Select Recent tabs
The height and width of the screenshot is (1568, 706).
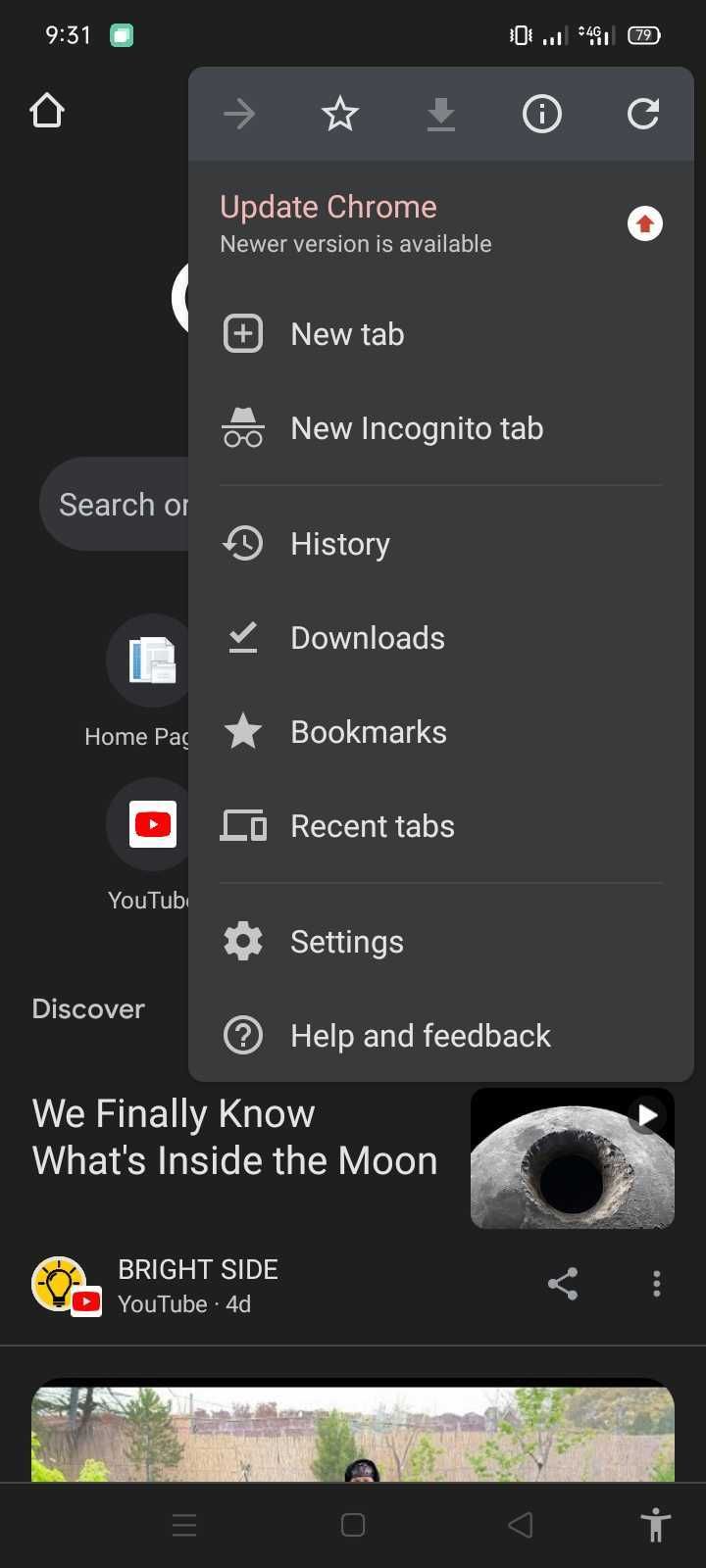coord(372,825)
